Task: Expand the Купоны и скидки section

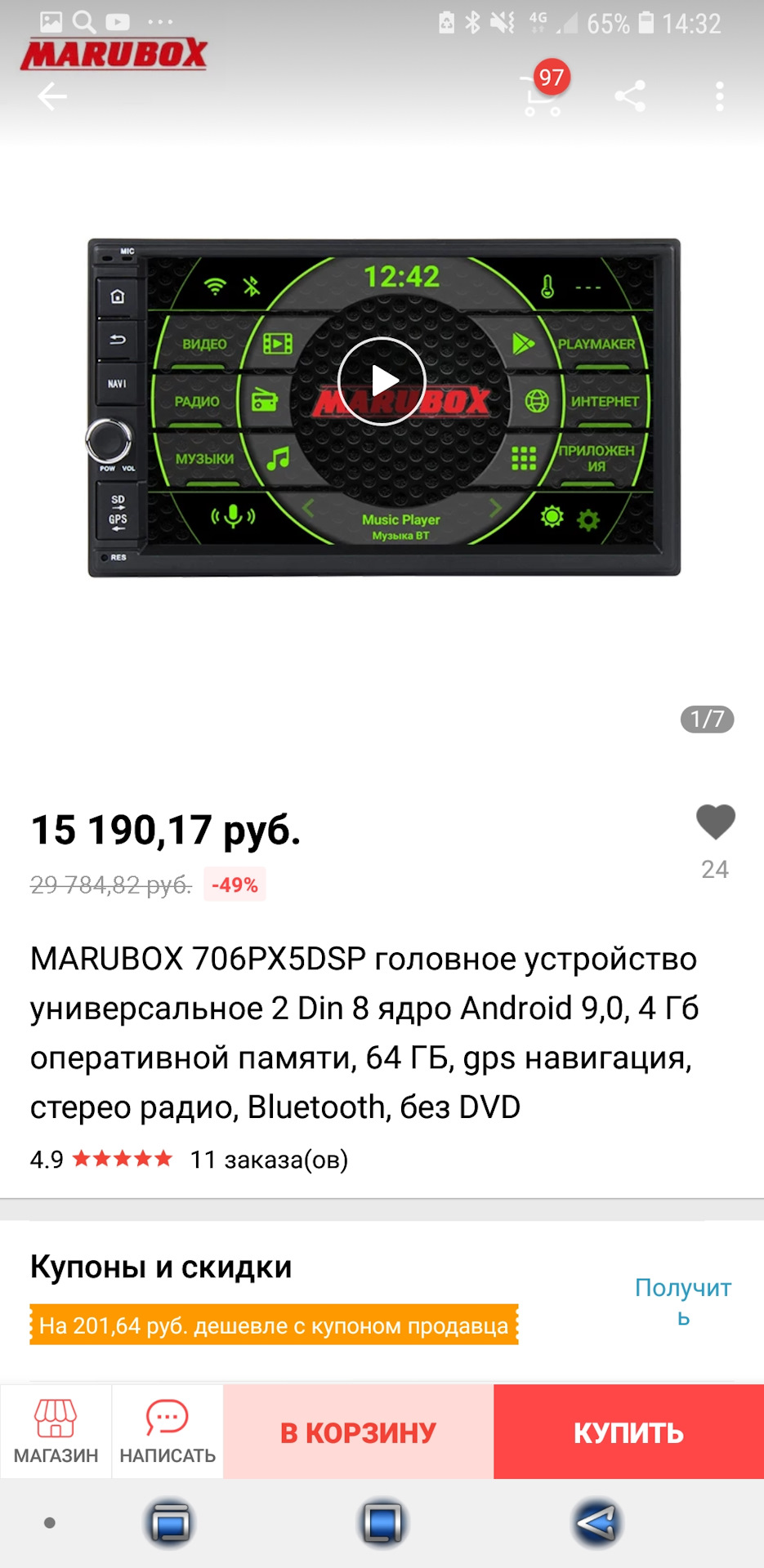Action: coord(160,1267)
